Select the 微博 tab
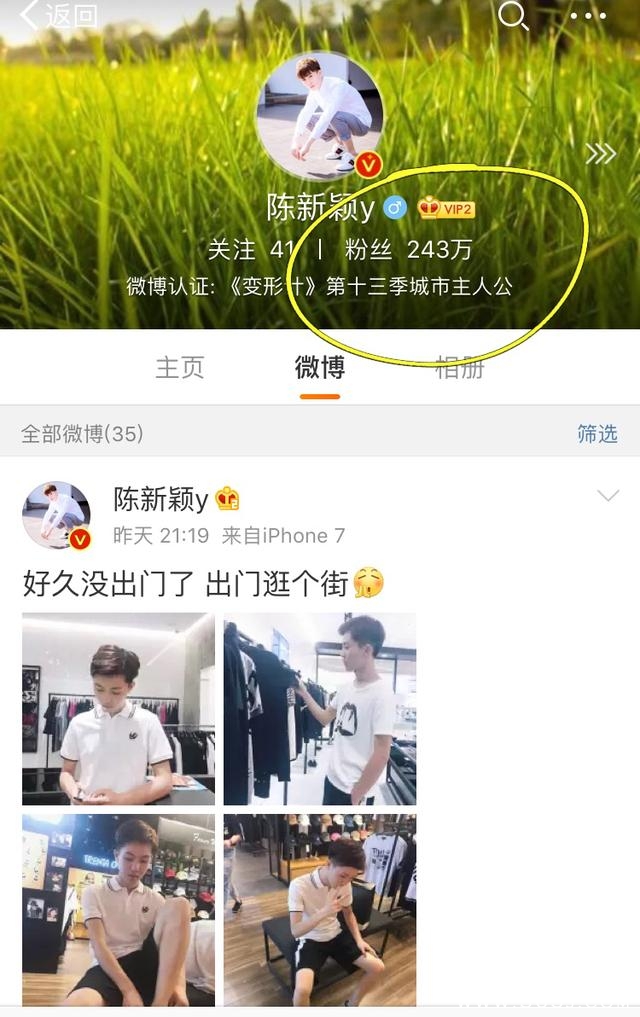The height and width of the screenshot is (1017, 640). [320, 367]
